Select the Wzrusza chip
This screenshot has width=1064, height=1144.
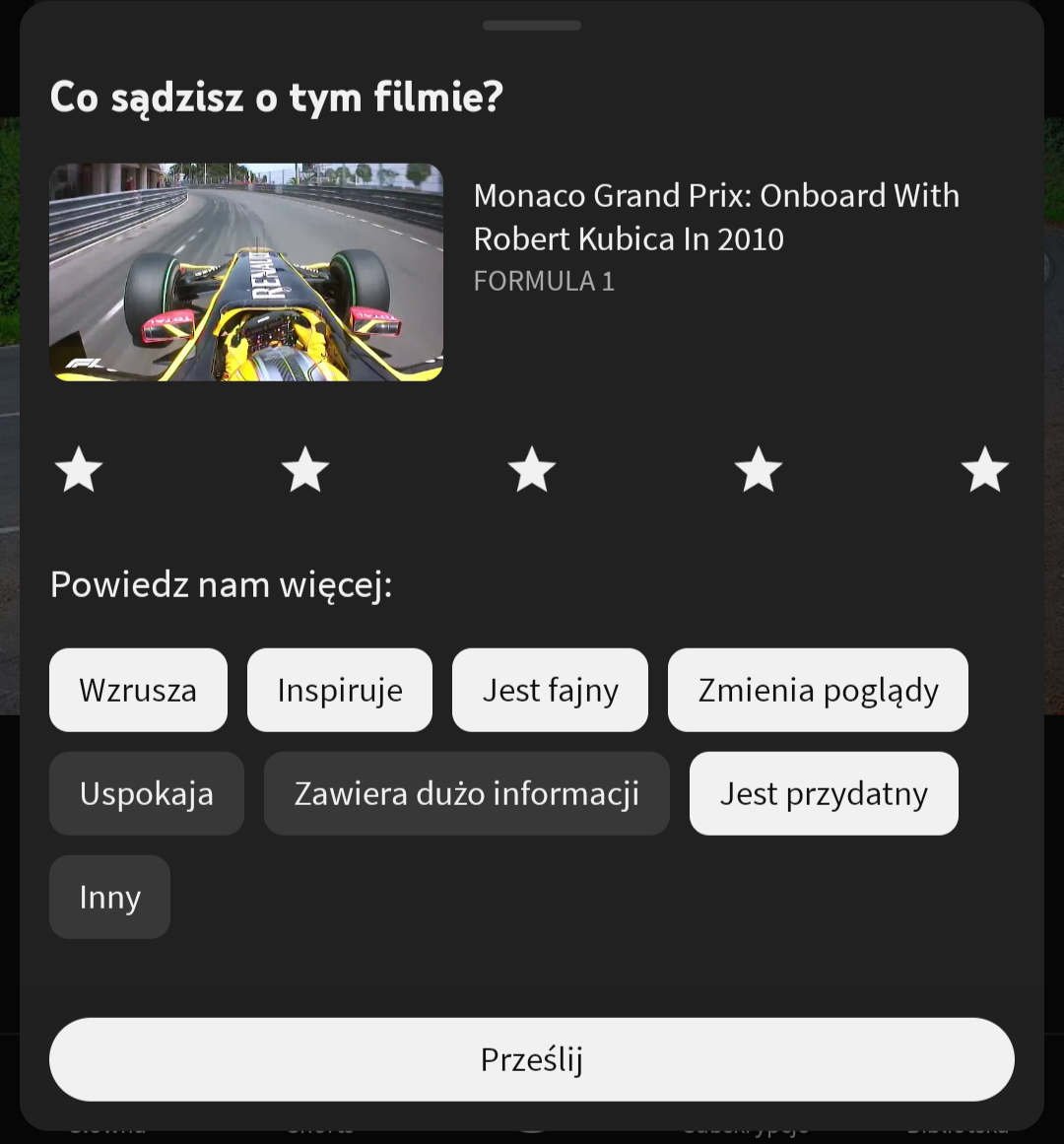[138, 690]
